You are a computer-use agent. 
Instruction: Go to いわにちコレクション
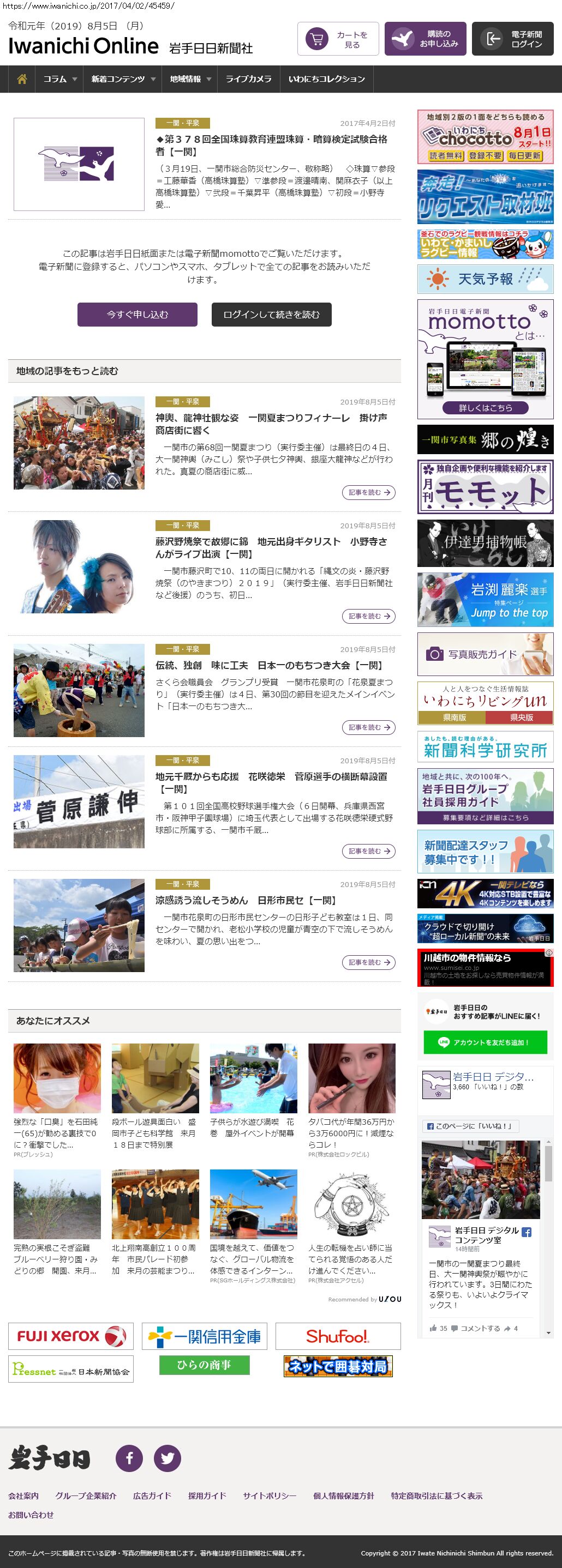[326, 79]
